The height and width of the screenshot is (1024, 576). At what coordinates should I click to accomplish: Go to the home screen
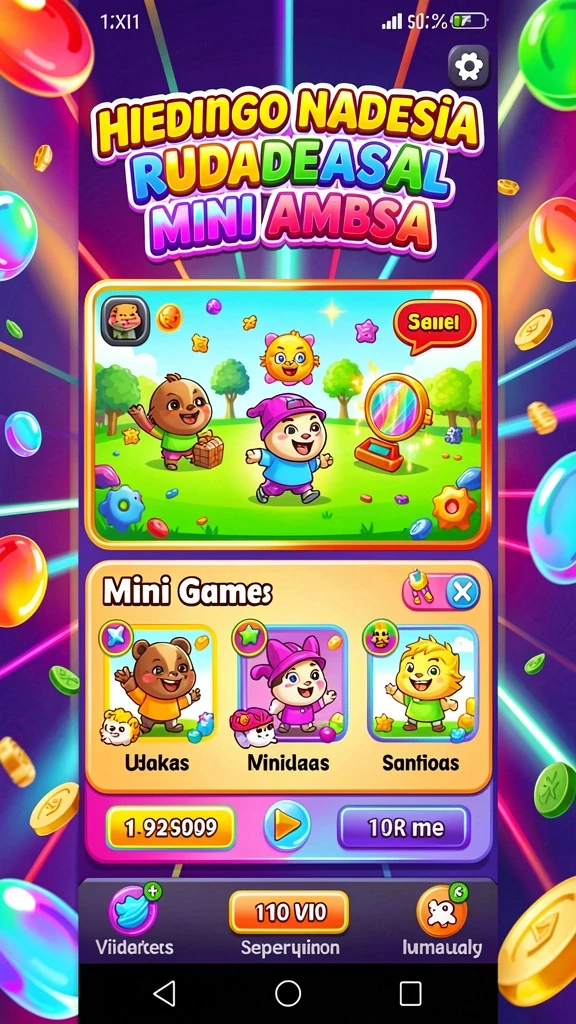(x=288, y=994)
